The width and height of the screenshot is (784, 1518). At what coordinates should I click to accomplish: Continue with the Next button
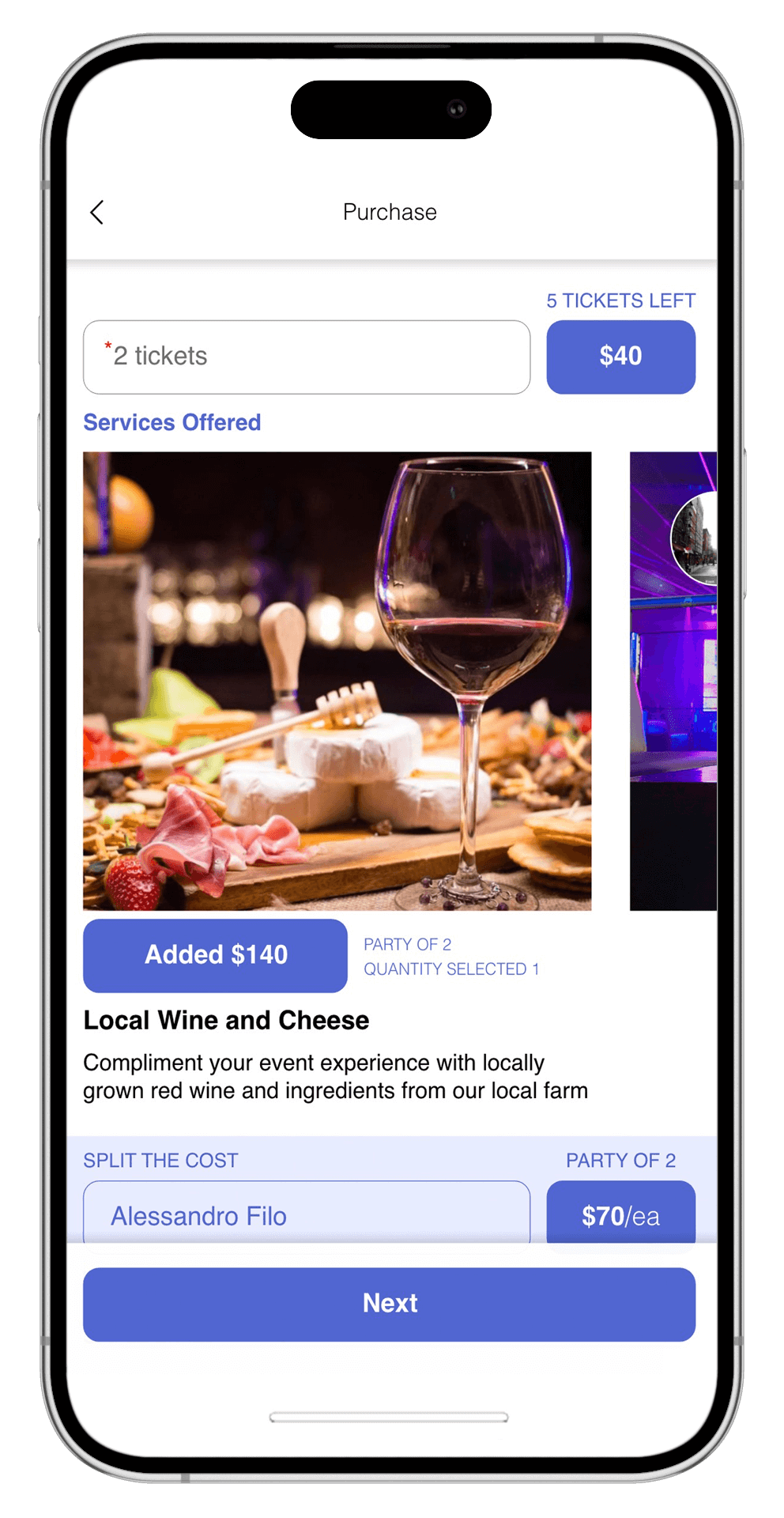click(389, 1304)
